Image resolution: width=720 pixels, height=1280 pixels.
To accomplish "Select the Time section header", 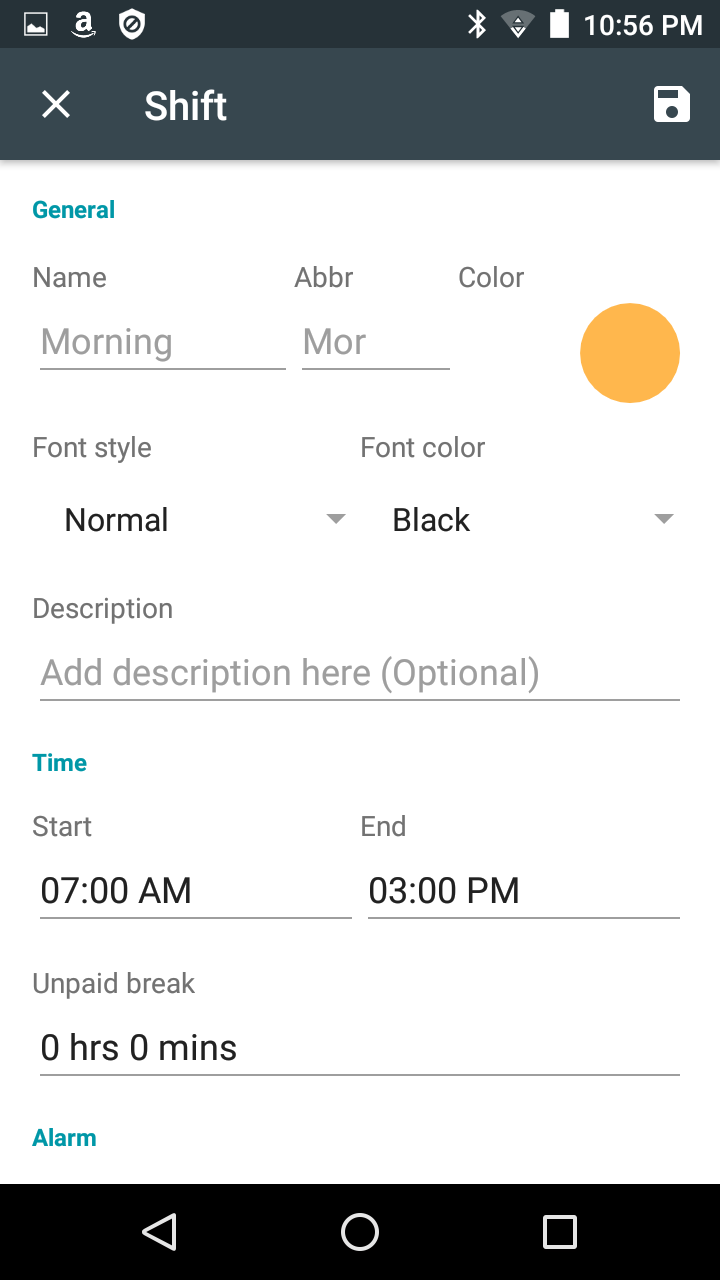I will (x=59, y=762).
